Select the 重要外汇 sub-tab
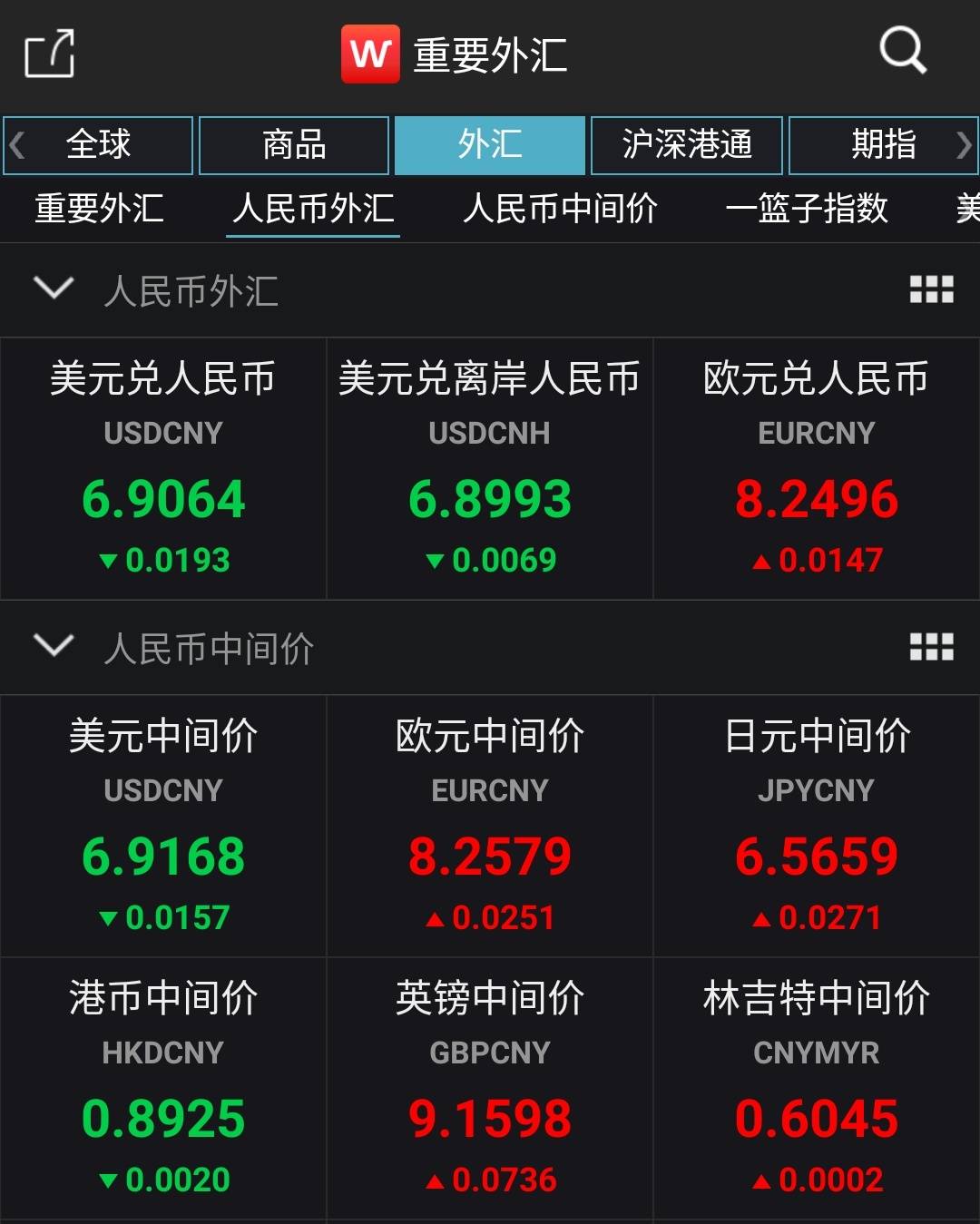 click(99, 210)
